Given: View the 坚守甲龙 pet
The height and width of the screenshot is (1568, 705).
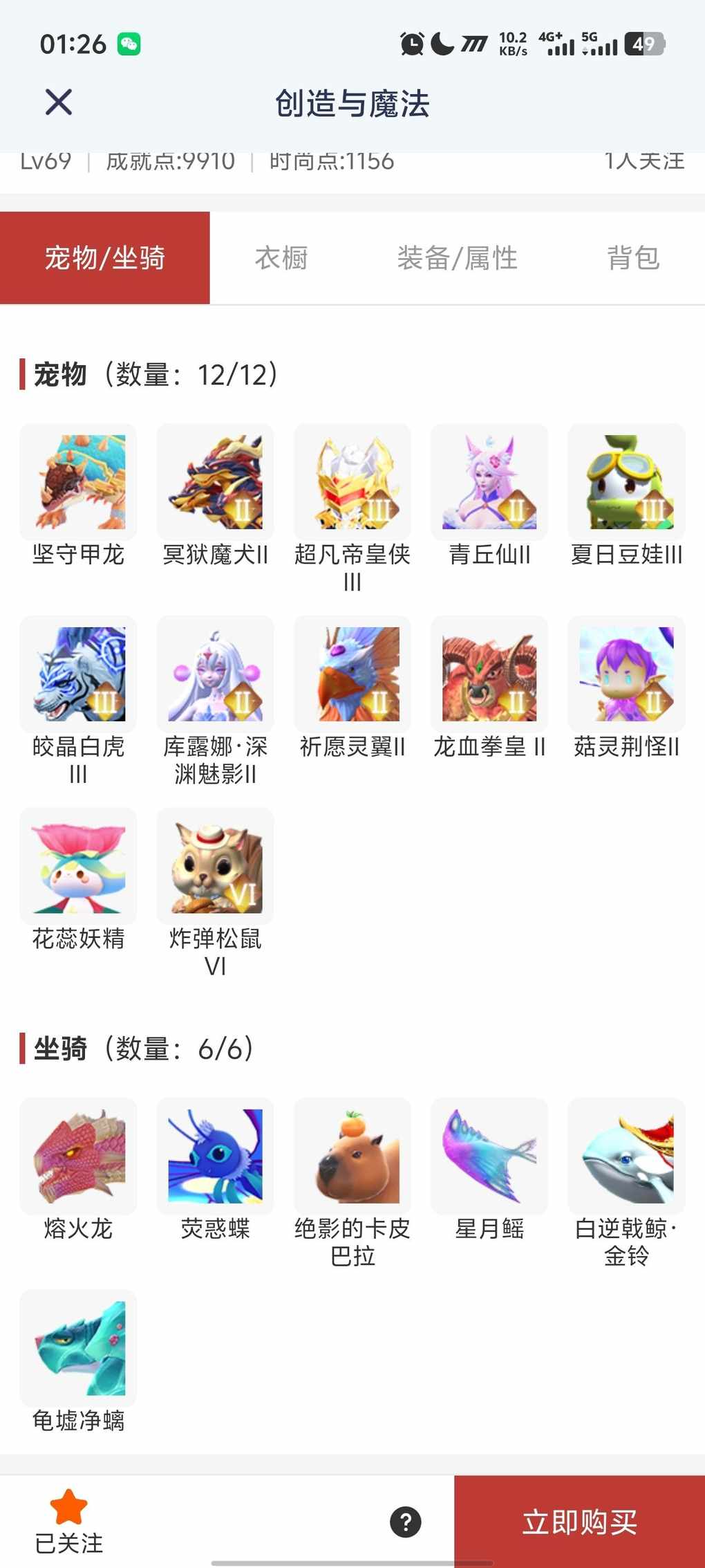Looking at the screenshot, I should click(78, 482).
